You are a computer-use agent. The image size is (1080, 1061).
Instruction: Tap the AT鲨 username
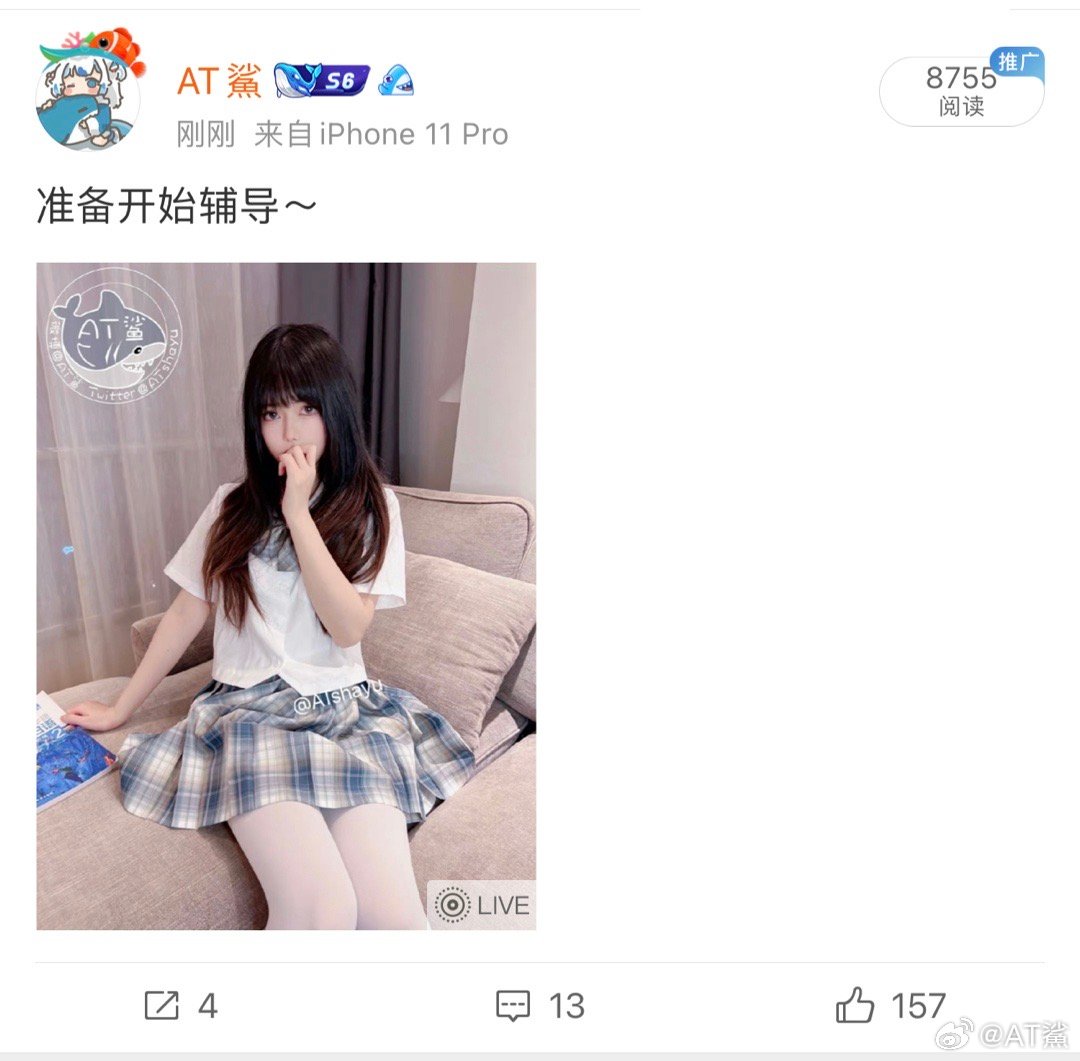219,81
